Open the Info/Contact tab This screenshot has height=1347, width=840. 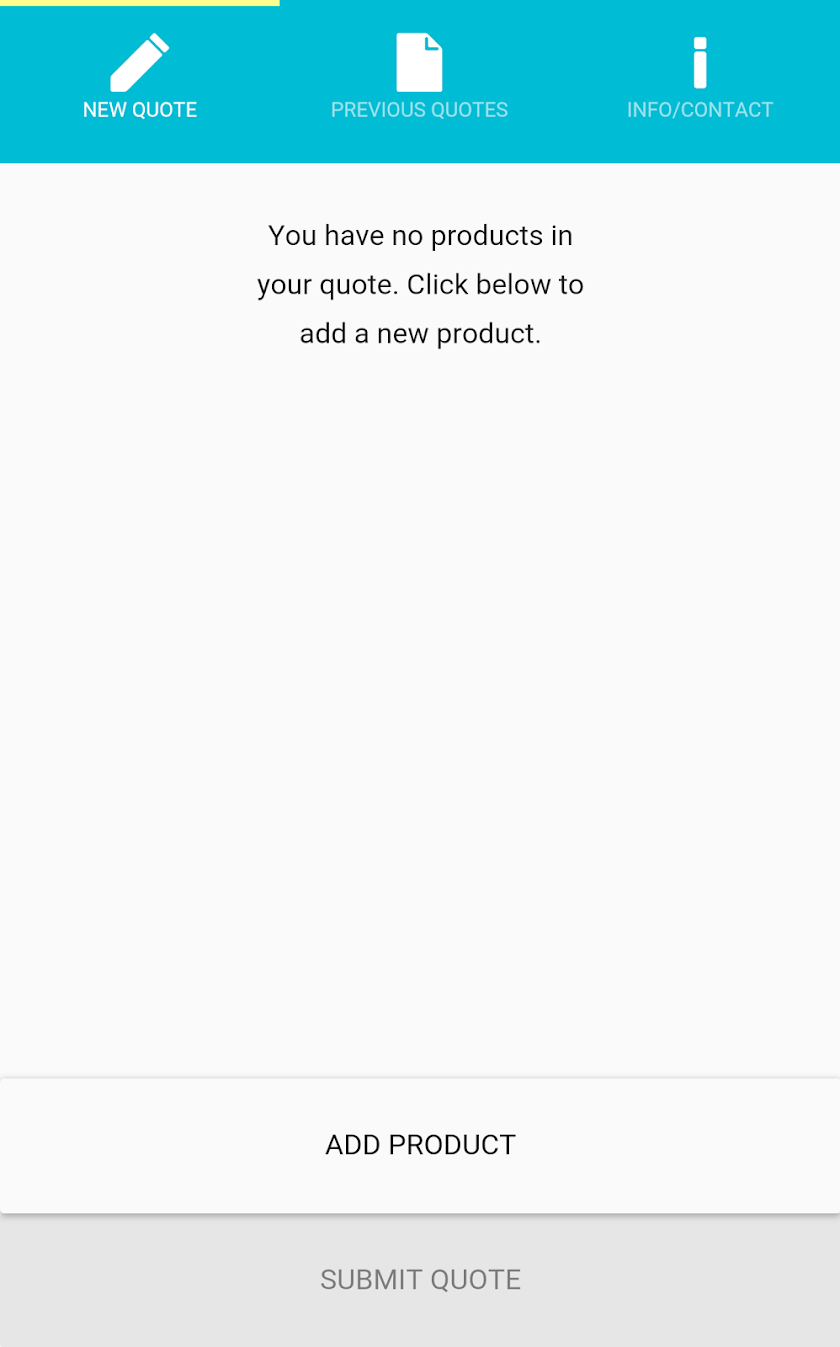(x=700, y=82)
